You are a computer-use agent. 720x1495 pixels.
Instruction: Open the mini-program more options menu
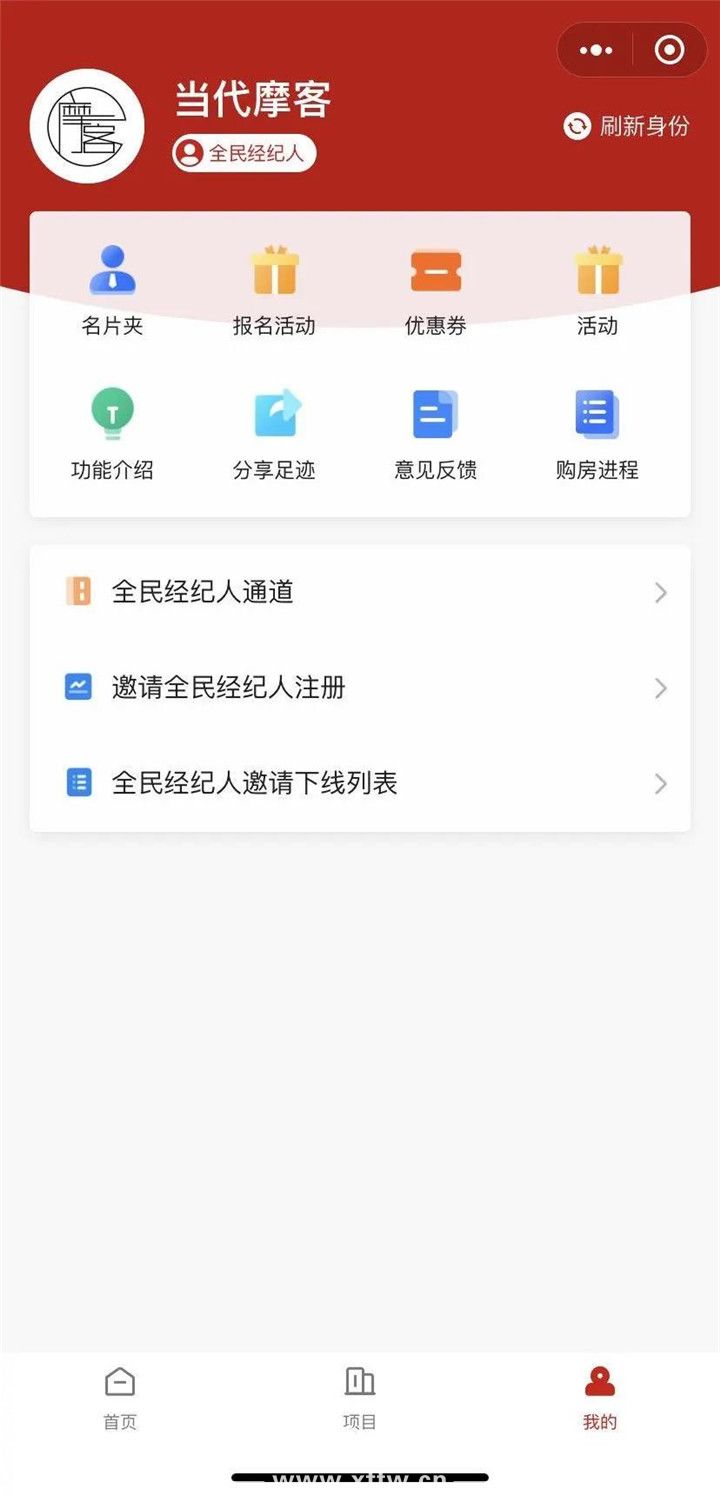pyautogui.click(x=595, y=50)
